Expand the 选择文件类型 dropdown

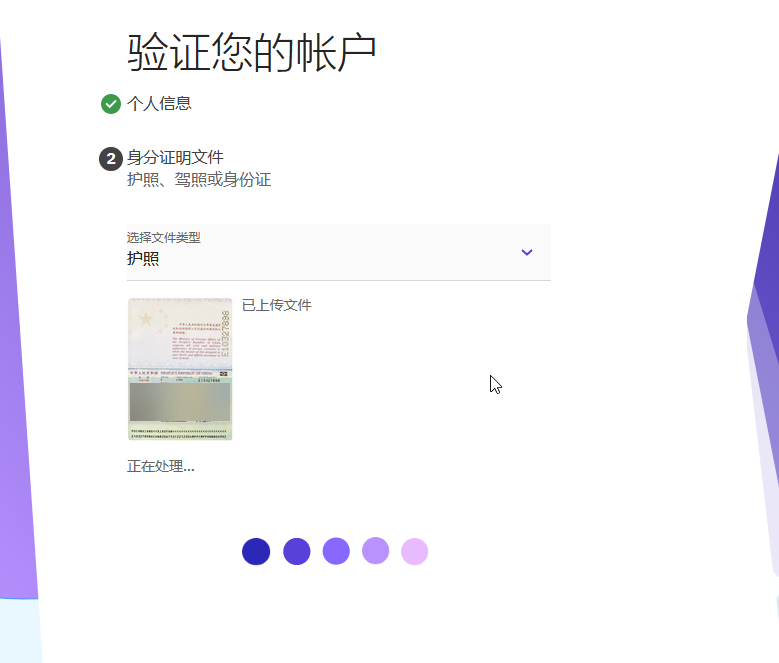point(527,252)
